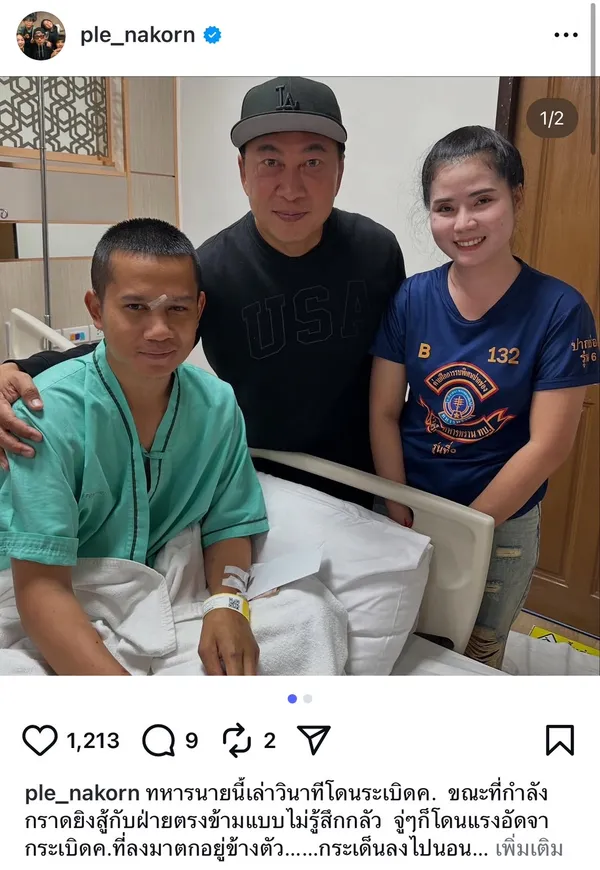Image resolution: width=600 pixels, height=870 pixels.
Task: Open ple_nakorn's profile picture
Action: [x=40, y=36]
